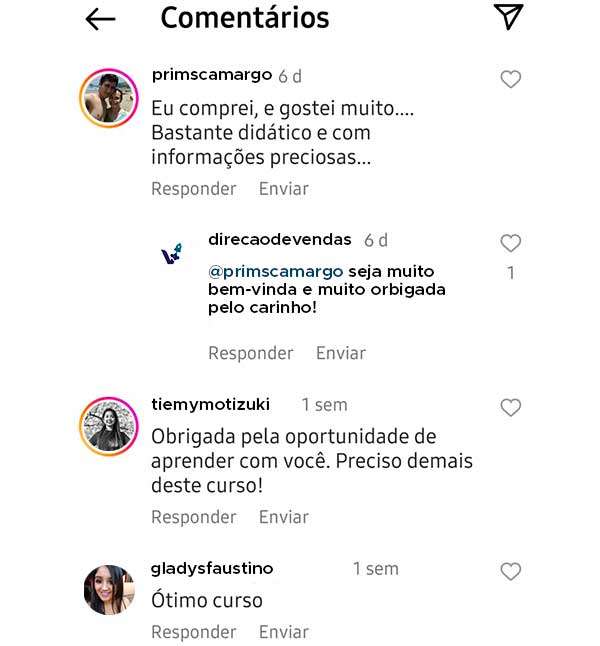Viewport: 600px width, 646px height.
Task: Follow the @primscamargo mention link
Action: (275, 272)
